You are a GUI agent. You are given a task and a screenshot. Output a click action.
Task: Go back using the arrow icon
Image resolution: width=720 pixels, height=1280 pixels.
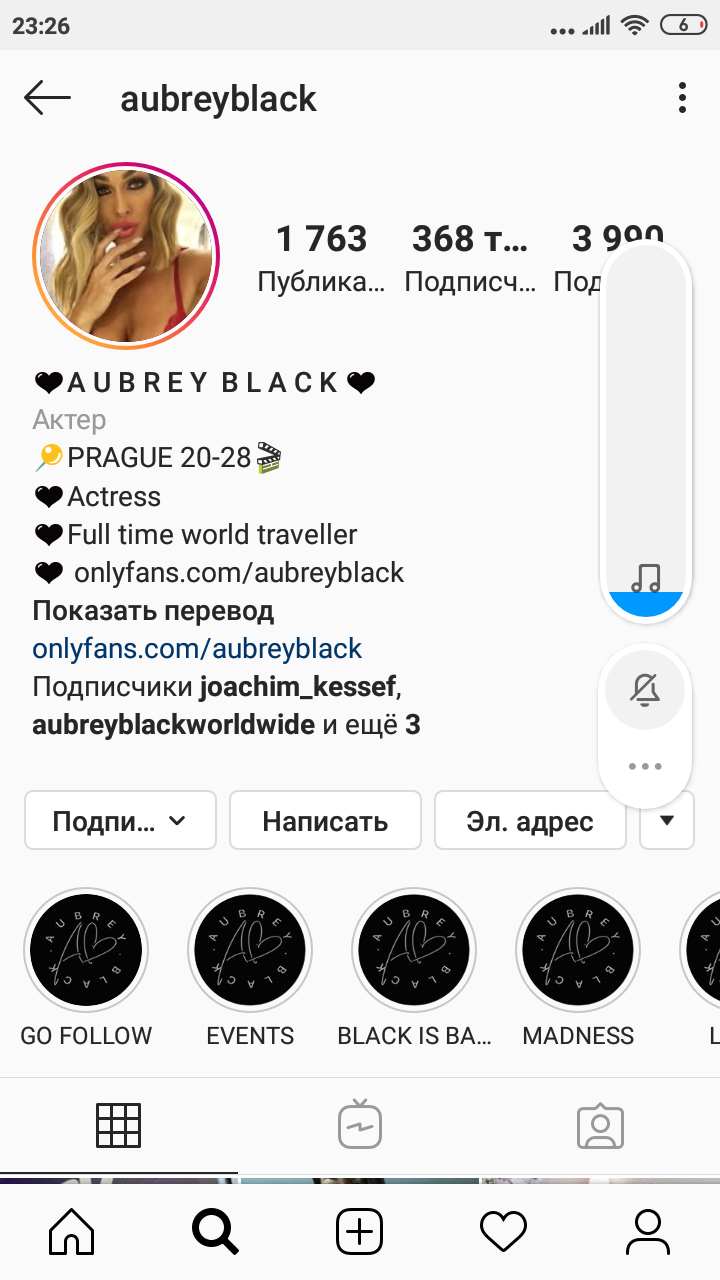(47, 98)
